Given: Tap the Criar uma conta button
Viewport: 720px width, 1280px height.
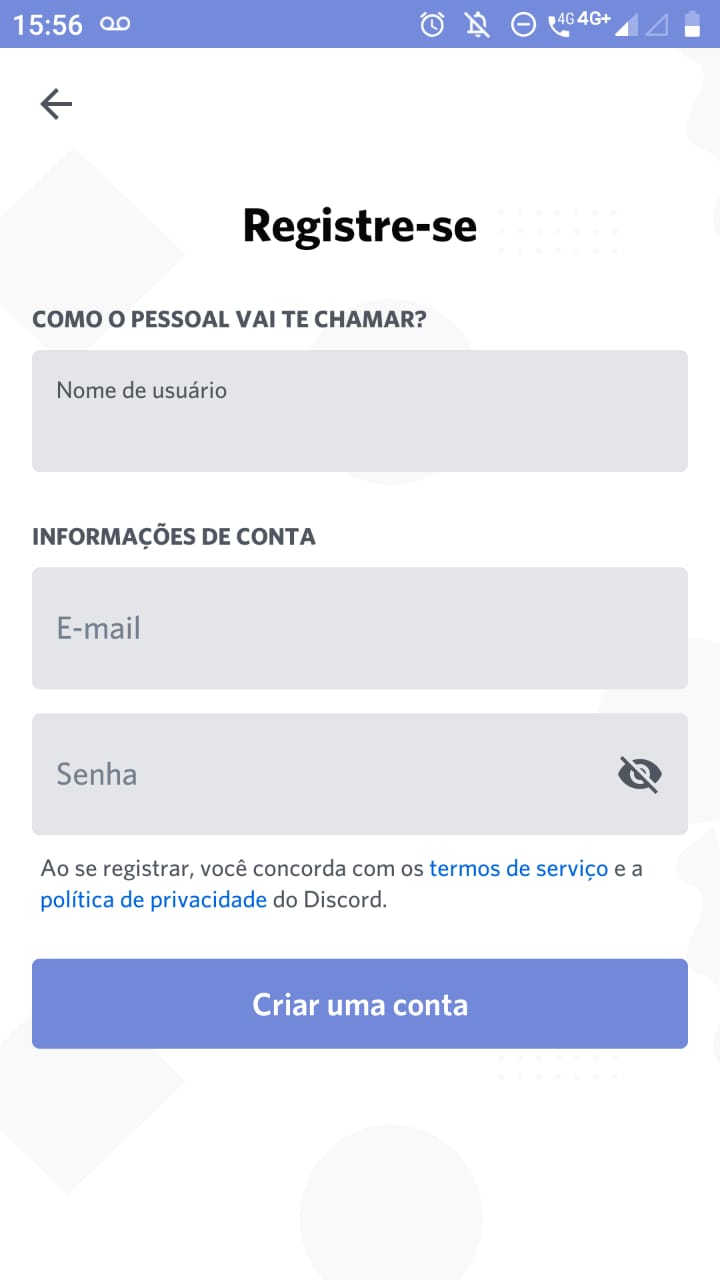Looking at the screenshot, I should point(359,1004).
